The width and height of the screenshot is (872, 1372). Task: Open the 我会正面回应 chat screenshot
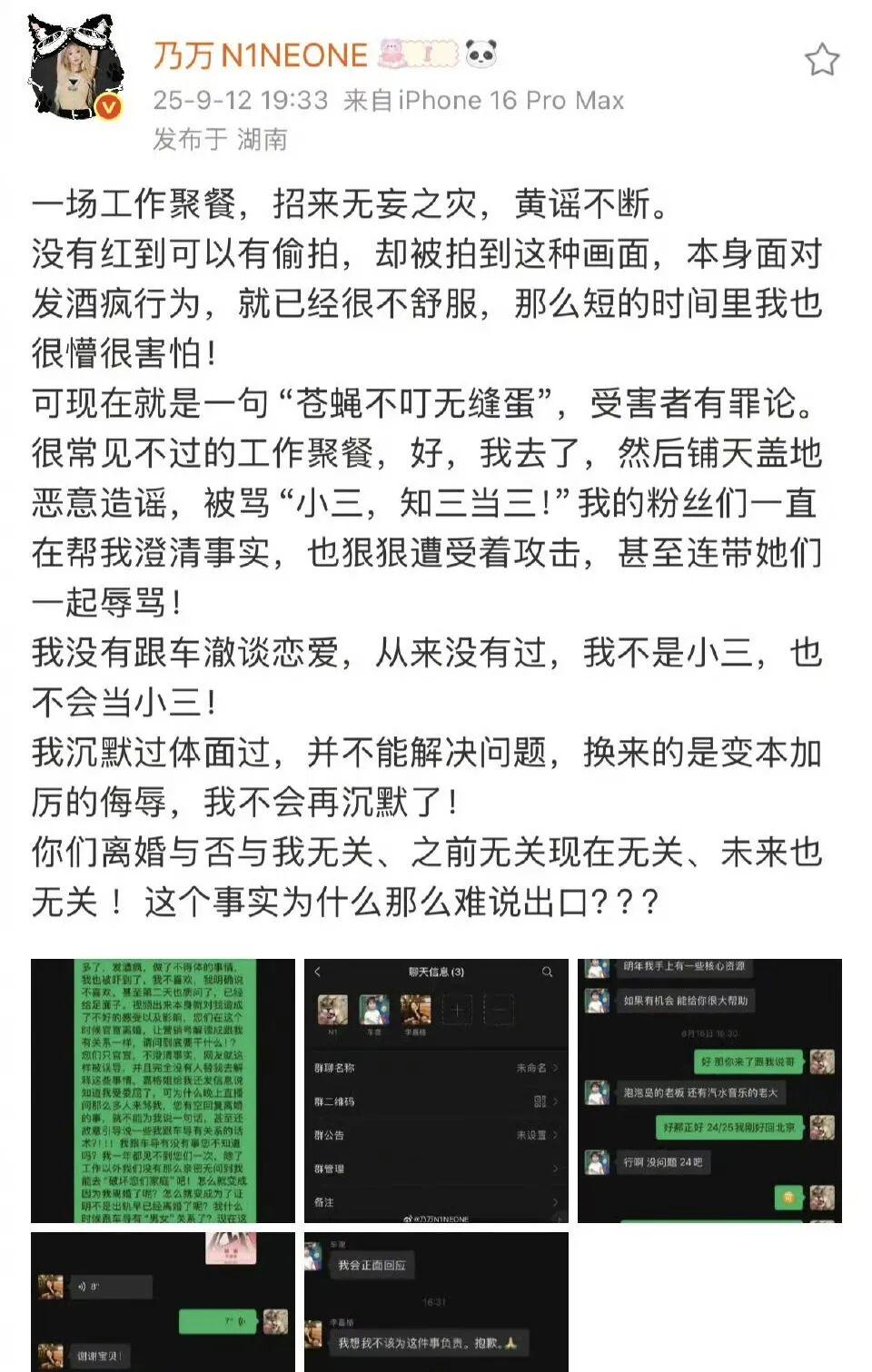pyautogui.click(x=436, y=1300)
